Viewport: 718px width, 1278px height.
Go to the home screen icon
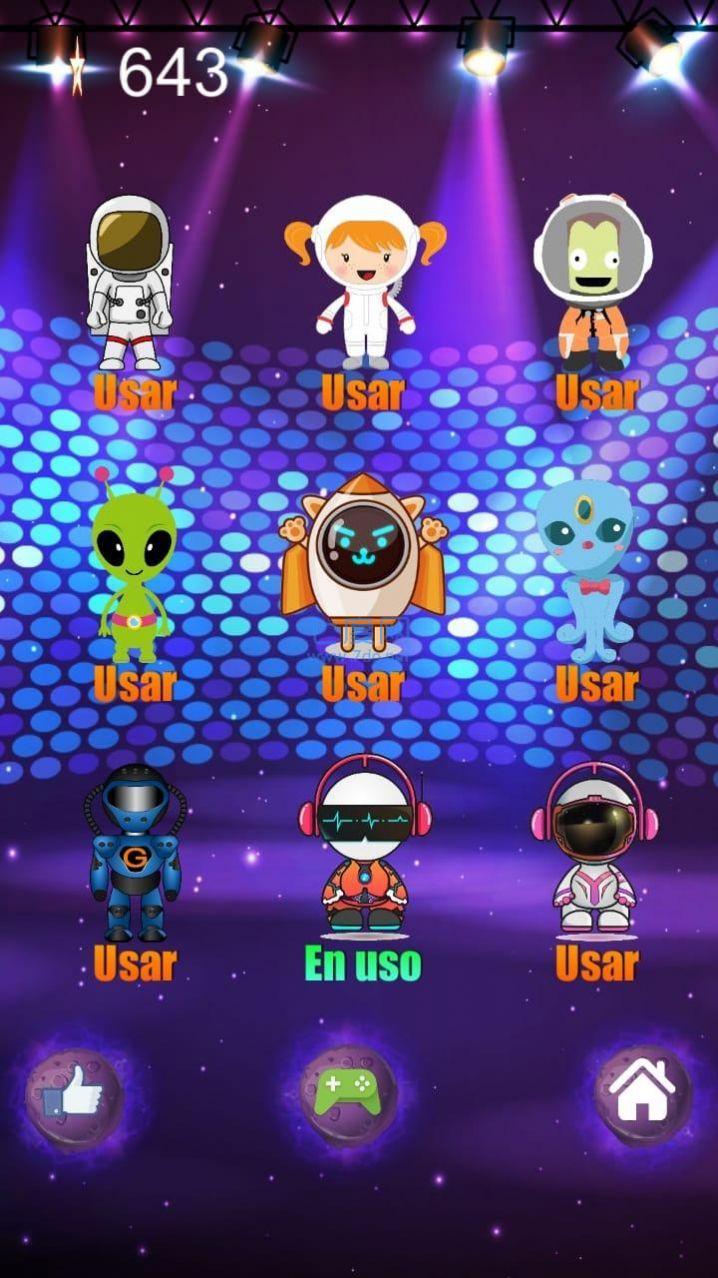pyautogui.click(x=643, y=1094)
